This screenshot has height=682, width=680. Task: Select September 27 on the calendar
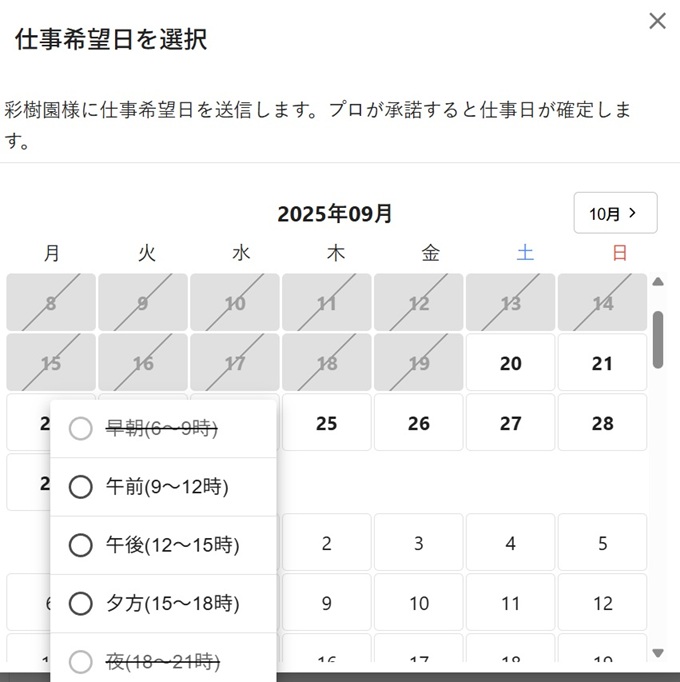tap(511, 423)
